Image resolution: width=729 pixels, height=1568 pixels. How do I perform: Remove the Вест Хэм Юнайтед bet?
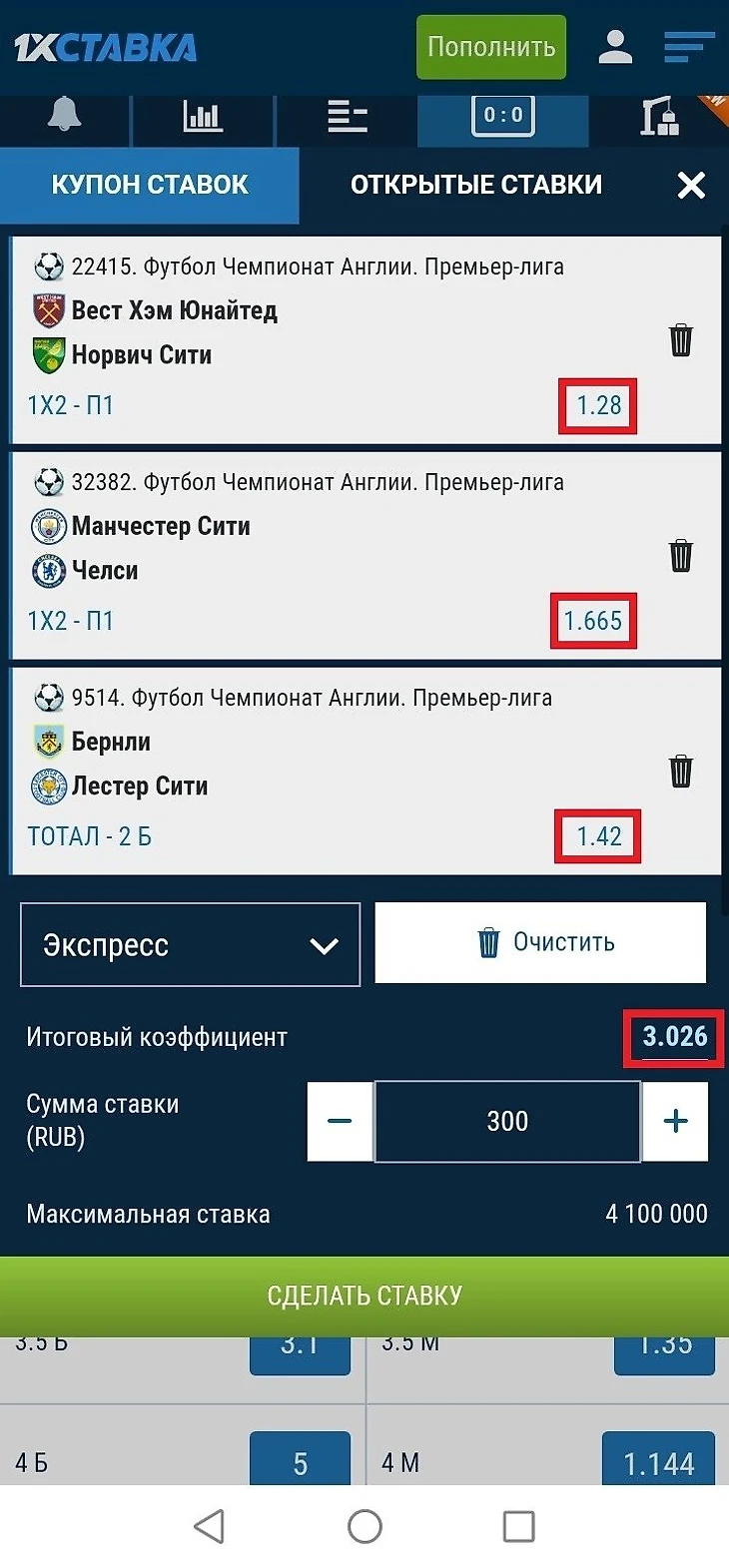pyautogui.click(x=681, y=340)
